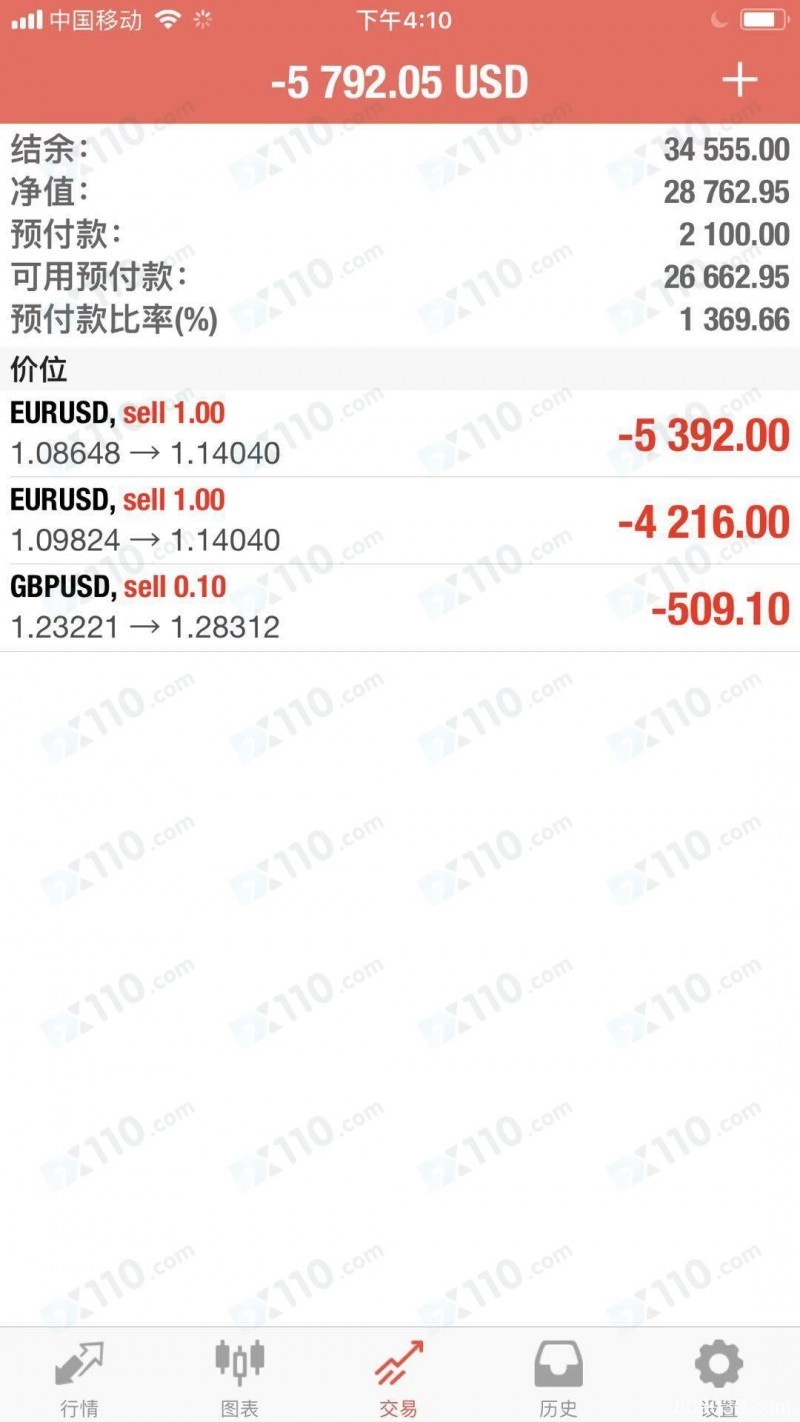This screenshot has width=800, height=1422.
Task: Select the 交易 trade tab
Action: (x=399, y=1377)
